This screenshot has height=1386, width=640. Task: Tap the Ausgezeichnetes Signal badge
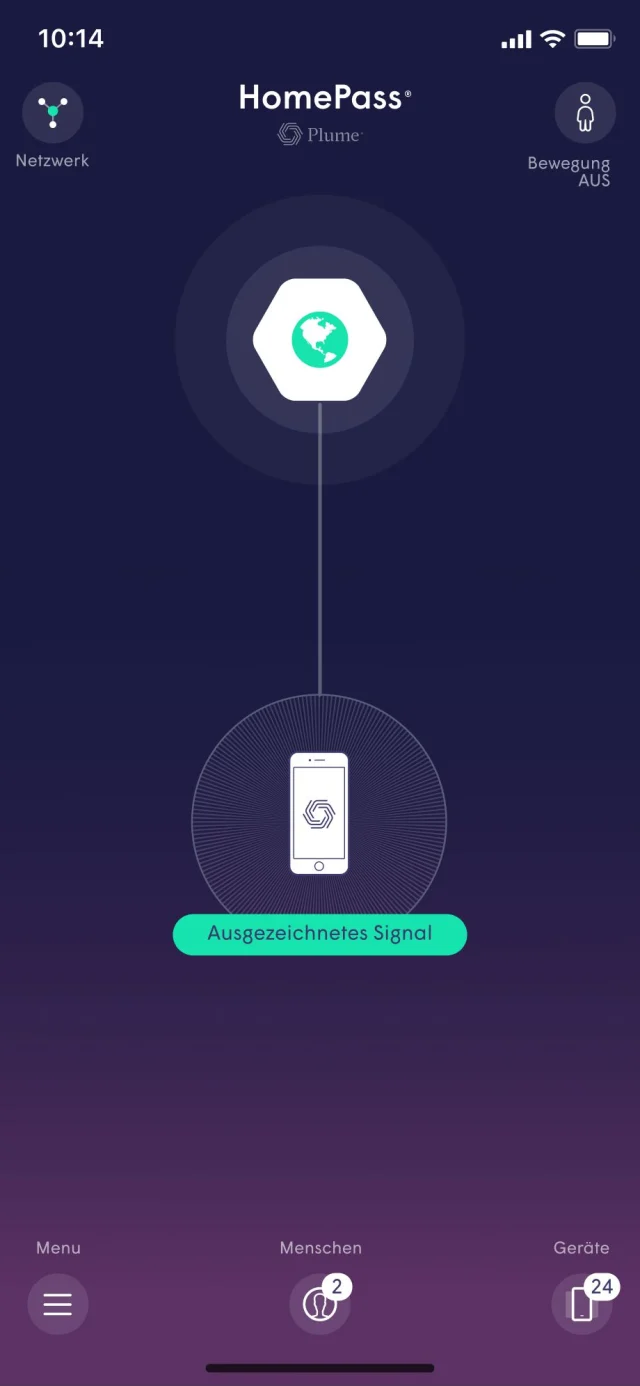320,934
